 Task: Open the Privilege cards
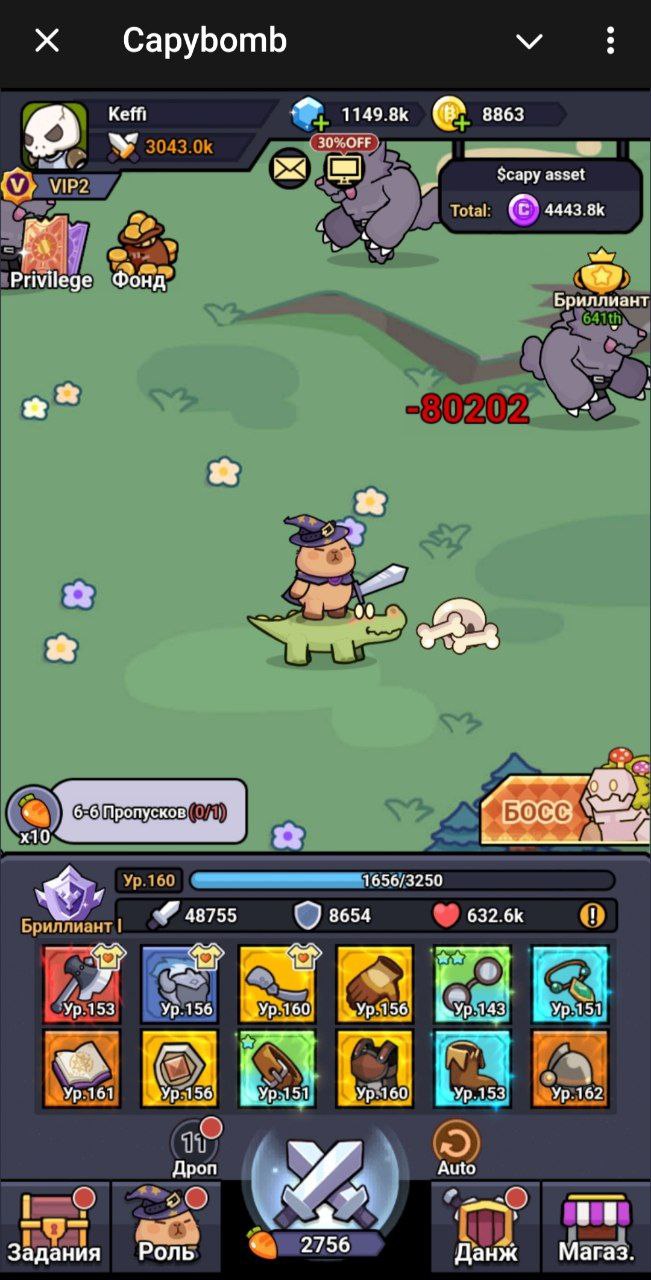click(53, 250)
